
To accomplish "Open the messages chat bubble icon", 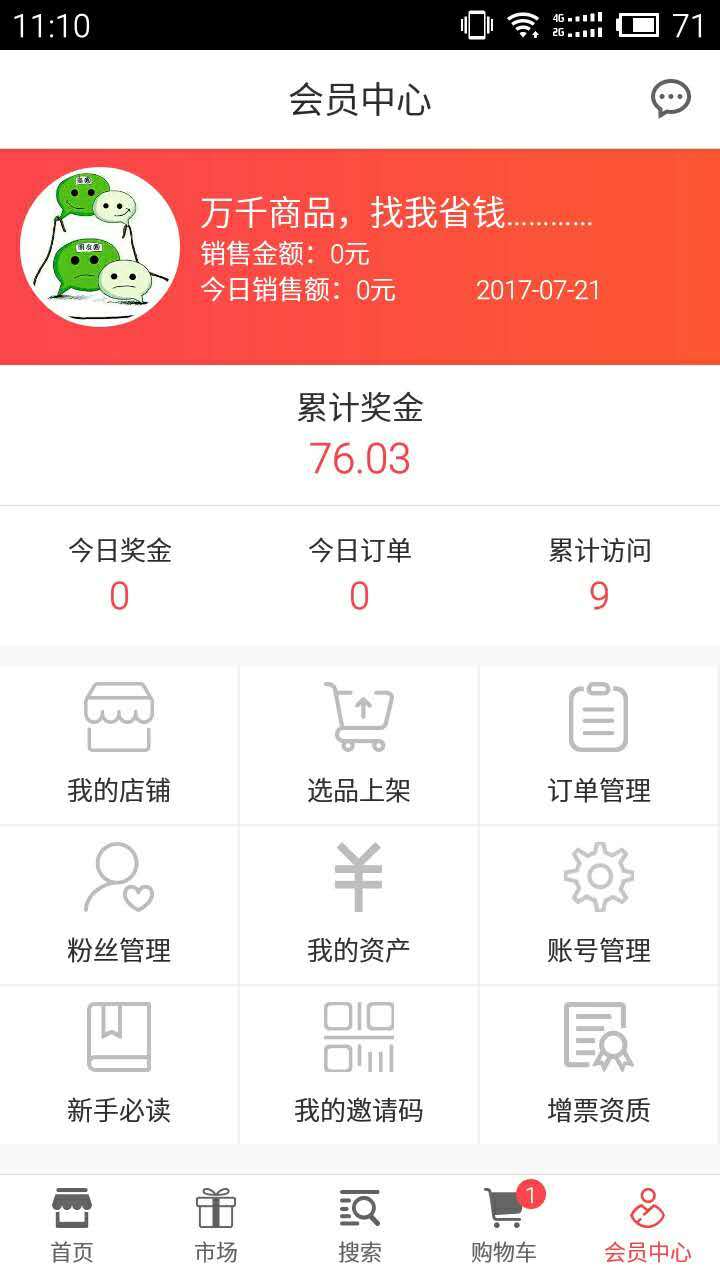I will click(x=670, y=99).
